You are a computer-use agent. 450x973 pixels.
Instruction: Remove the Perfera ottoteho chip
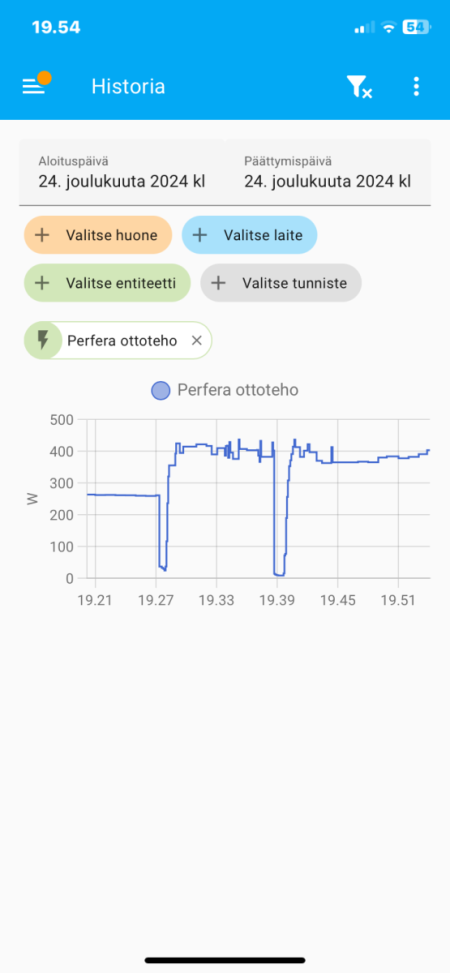[196, 340]
